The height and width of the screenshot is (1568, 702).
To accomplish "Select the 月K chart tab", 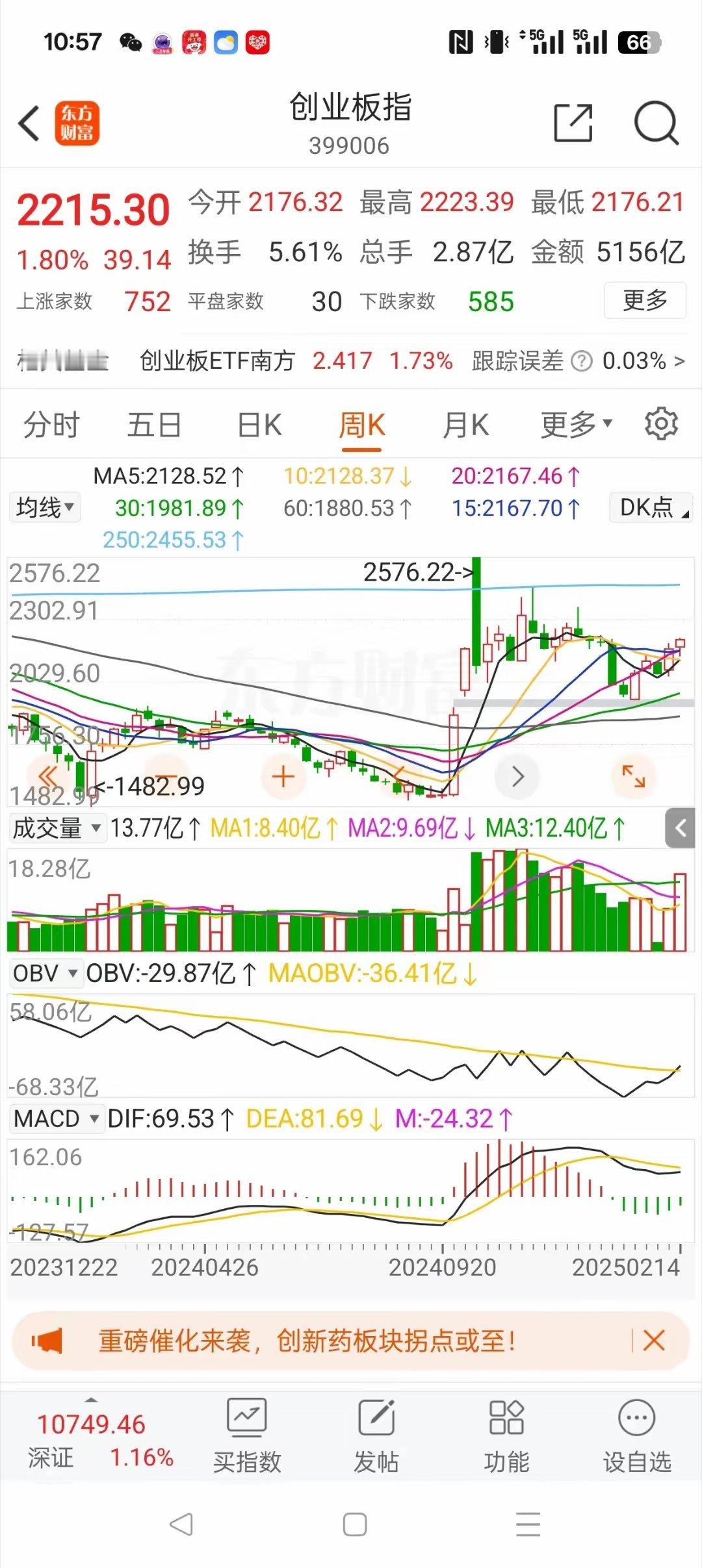I will pos(465,425).
